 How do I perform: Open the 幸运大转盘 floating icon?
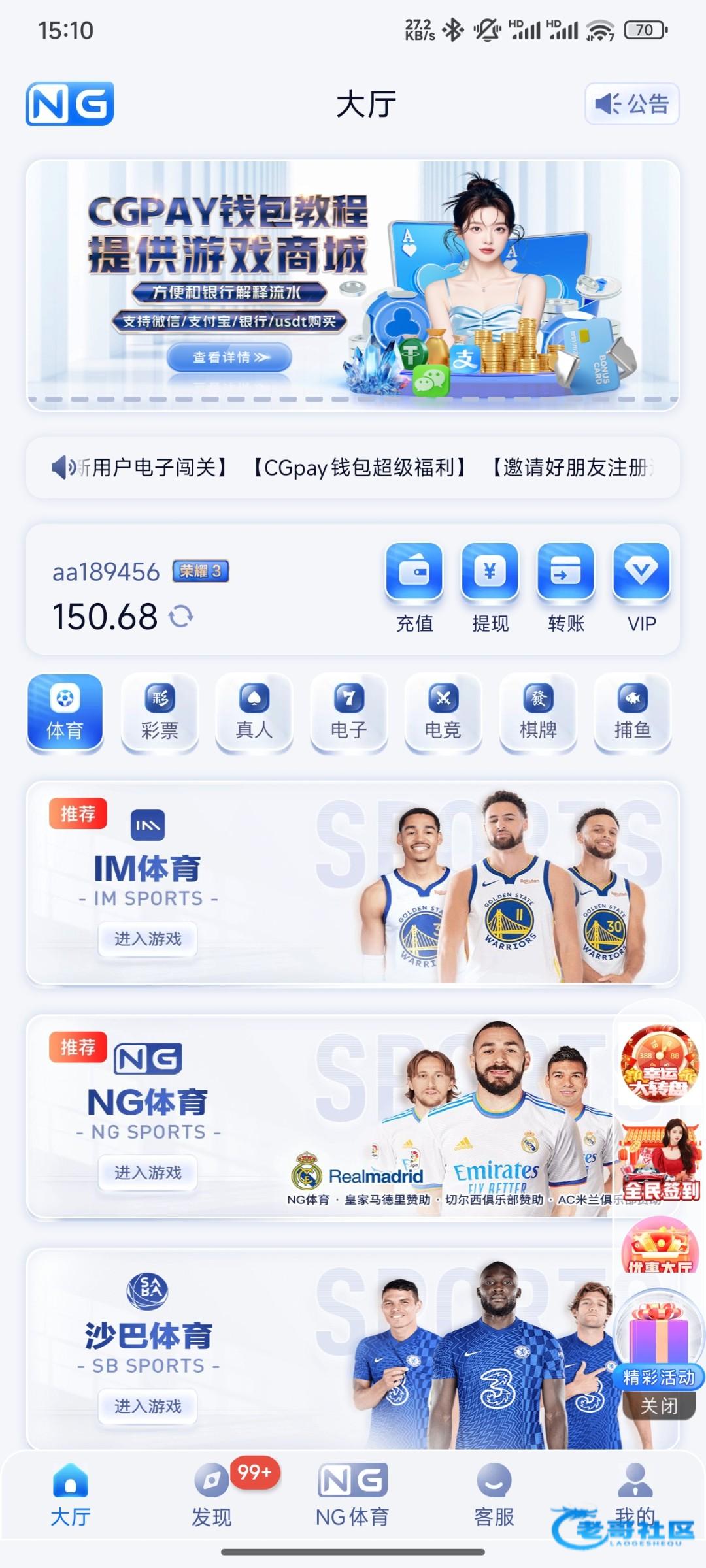659,1064
